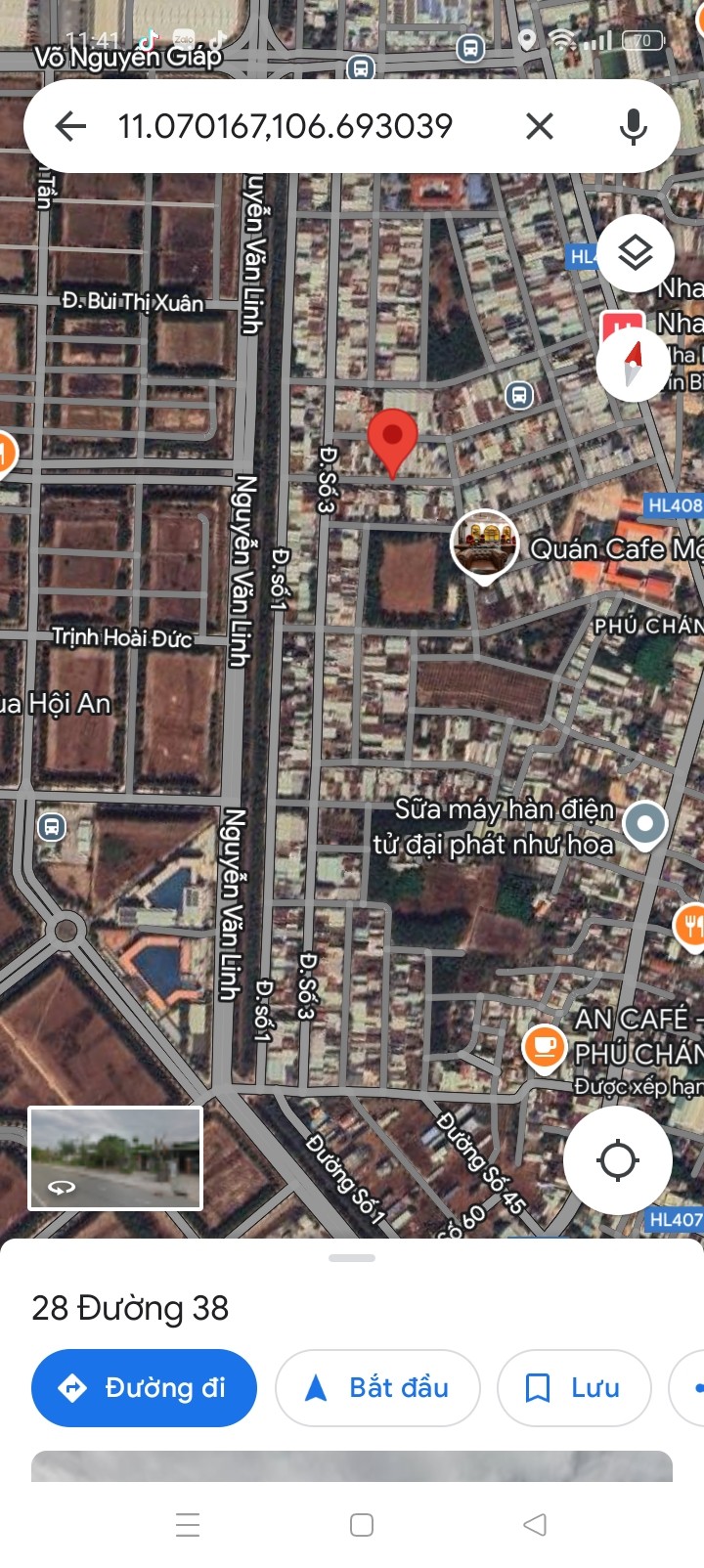The height and width of the screenshot is (1568, 704).
Task: Save this place with Lưu
Action: 574,1388
